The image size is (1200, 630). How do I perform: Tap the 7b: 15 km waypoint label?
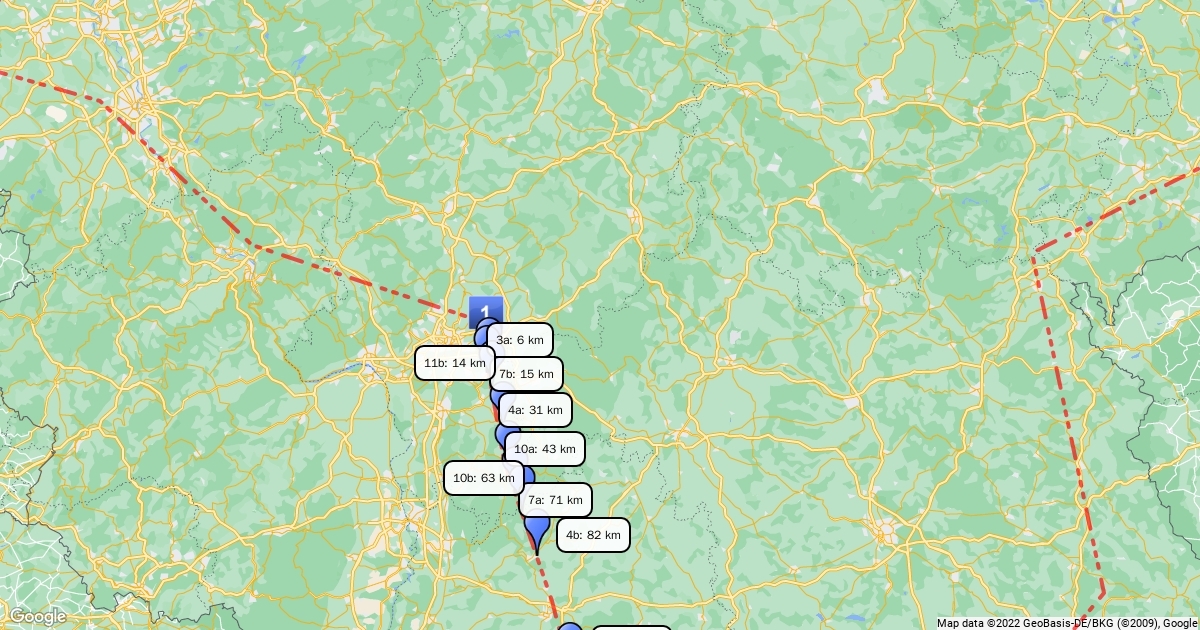point(526,374)
